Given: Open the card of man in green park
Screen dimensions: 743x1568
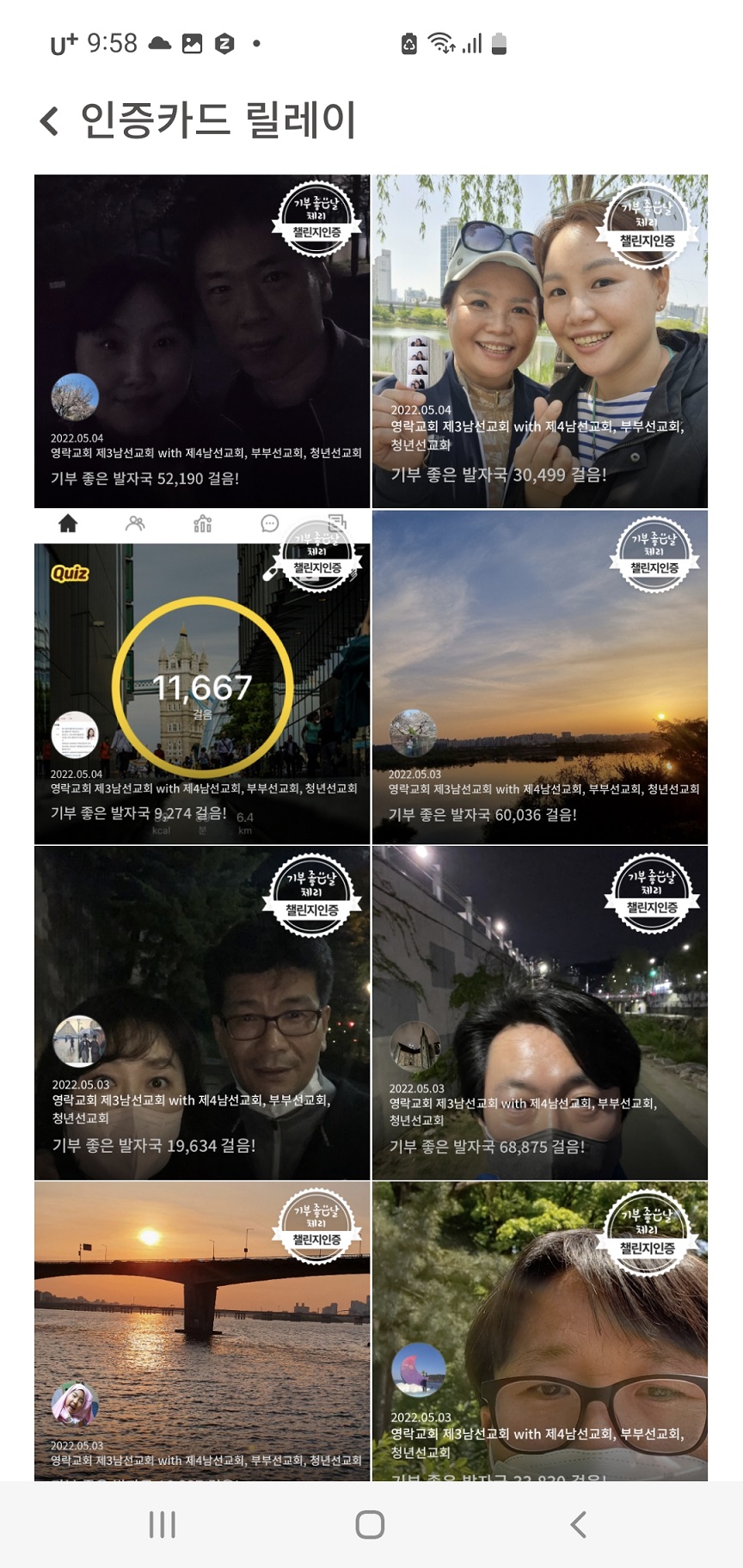Looking at the screenshot, I should pyautogui.click(x=540, y=1331).
